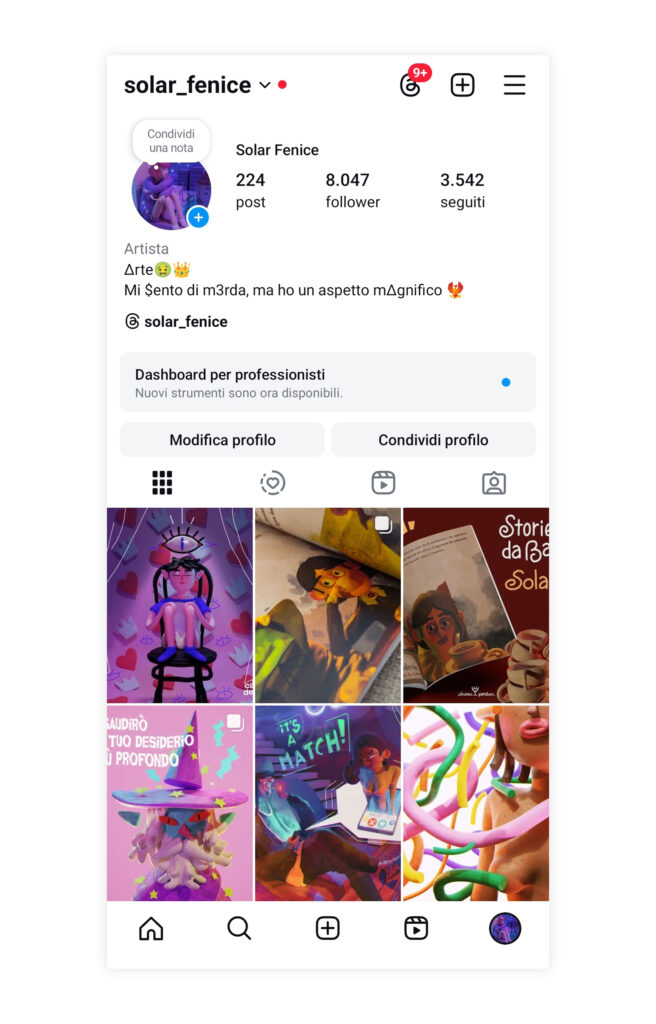Open Search in bottom navigation

click(x=239, y=928)
